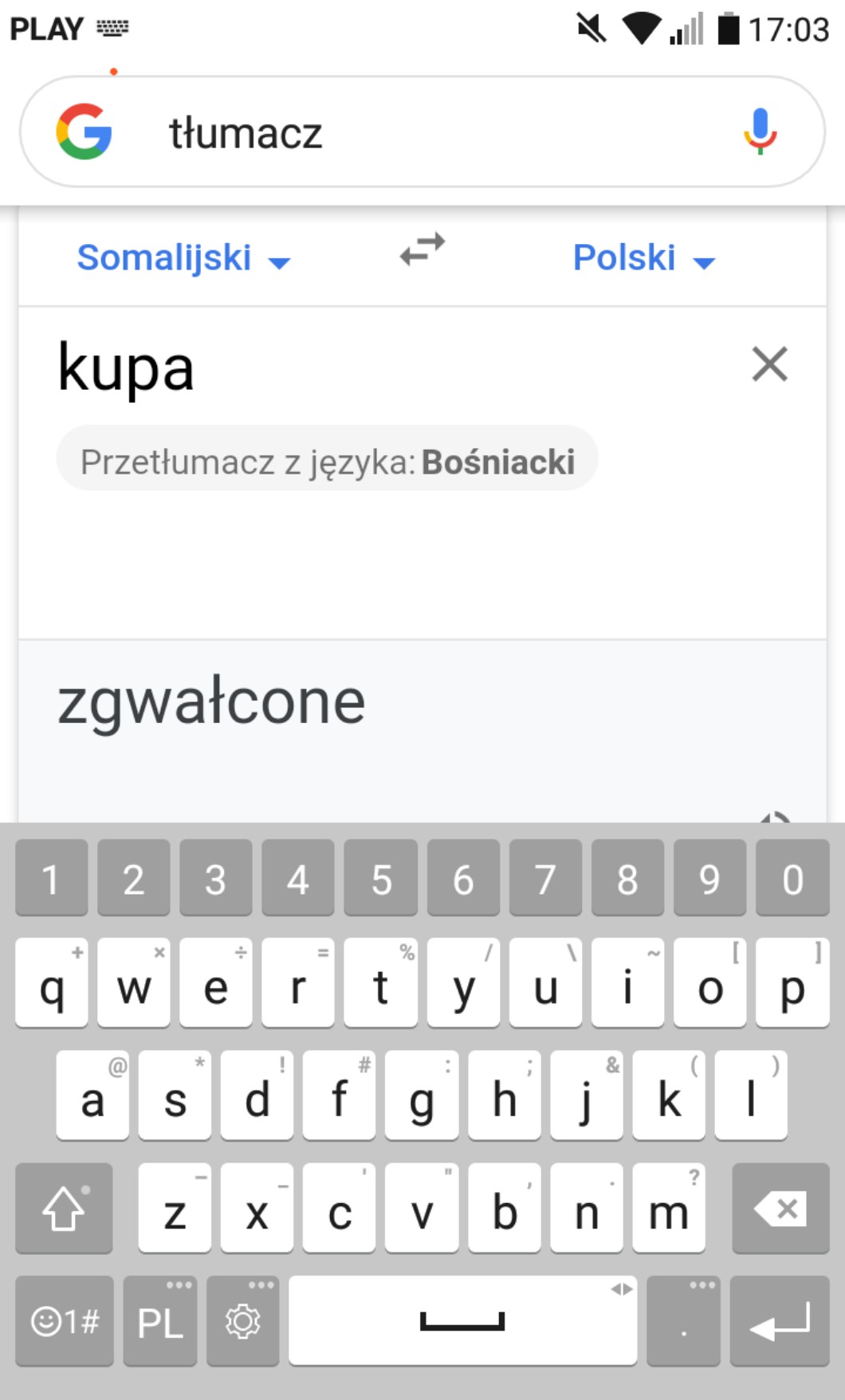Tap the keyboard return key
Viewport: 845px width, 1400px height.
[x=779, y=1321]
